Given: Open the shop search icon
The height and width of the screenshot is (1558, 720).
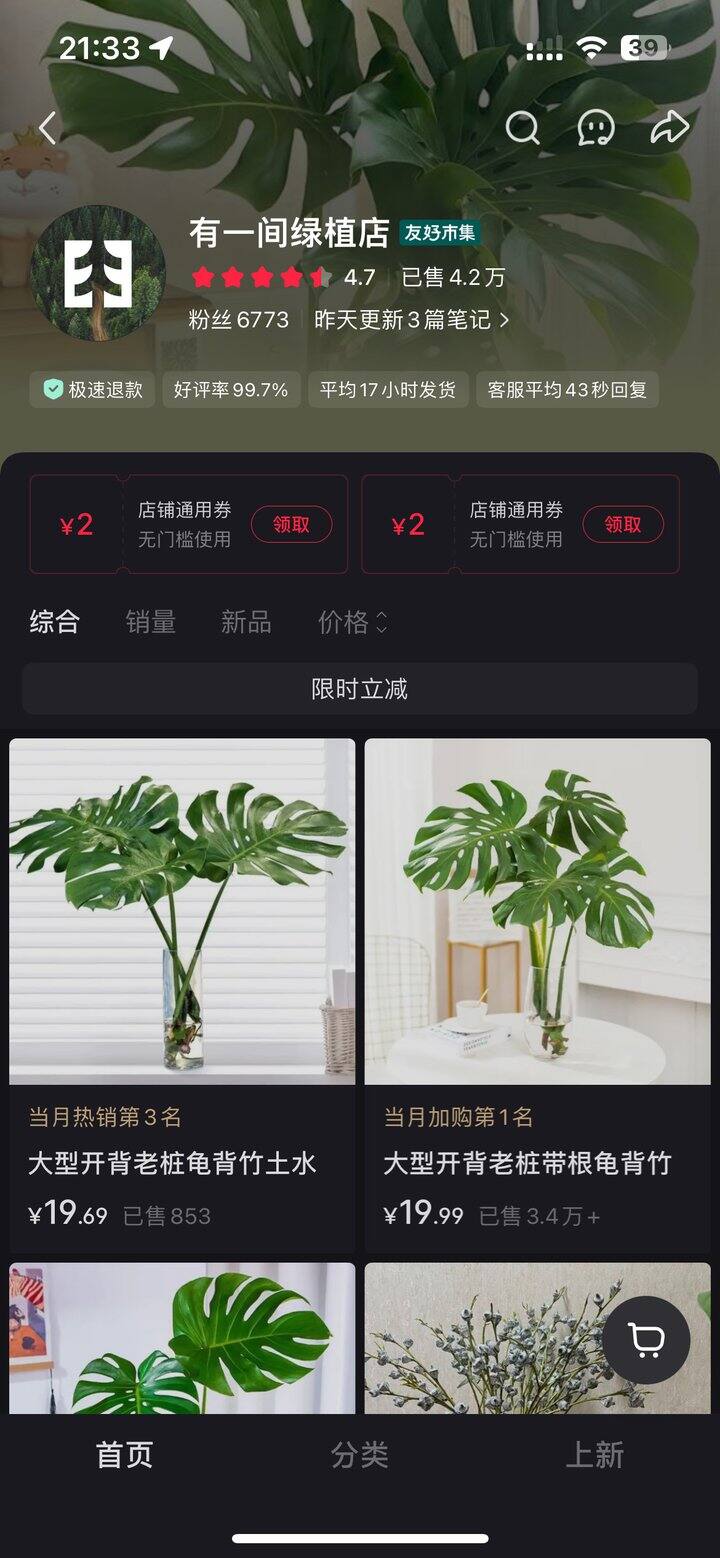Looking at the screenshot, I should coord(522,128).
